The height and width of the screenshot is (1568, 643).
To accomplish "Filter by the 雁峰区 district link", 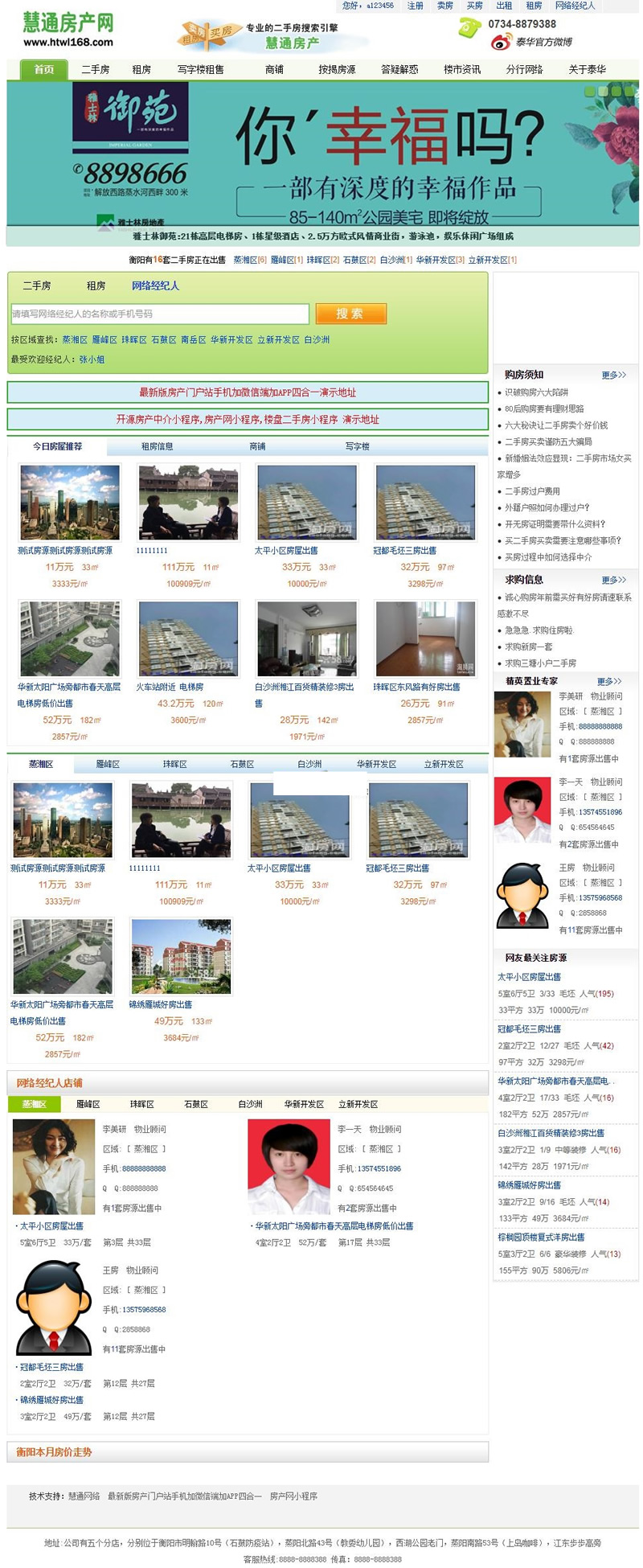I will (104, 340).
